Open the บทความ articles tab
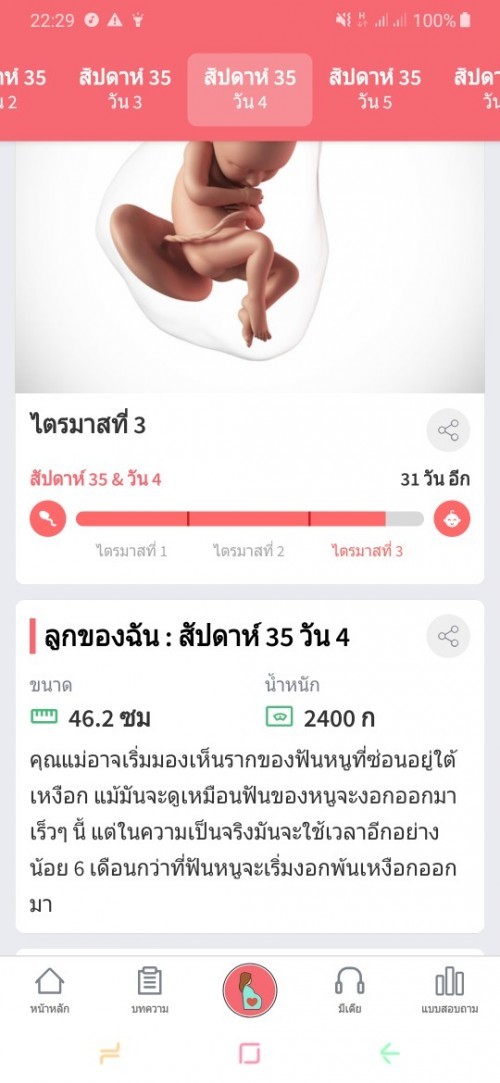 (x=150, y=990)
